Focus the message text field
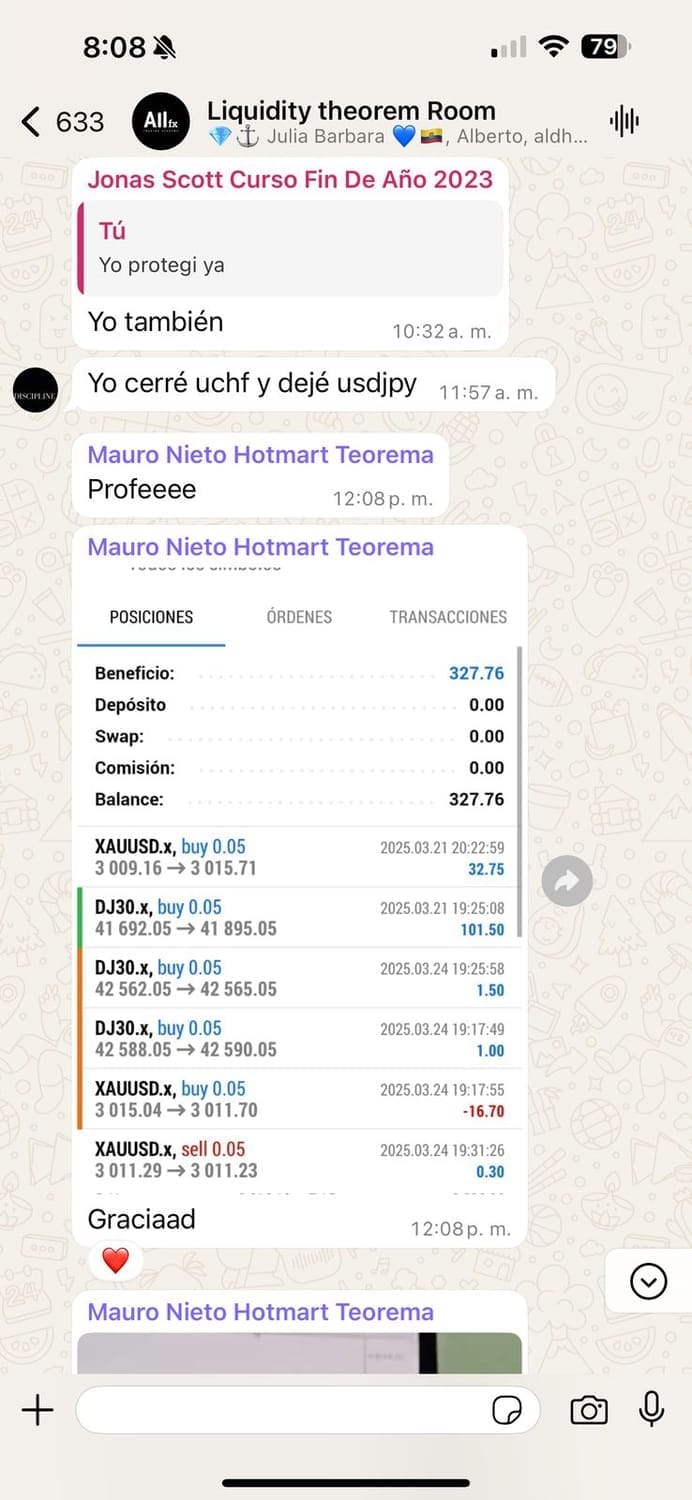 coord(280,1410)
